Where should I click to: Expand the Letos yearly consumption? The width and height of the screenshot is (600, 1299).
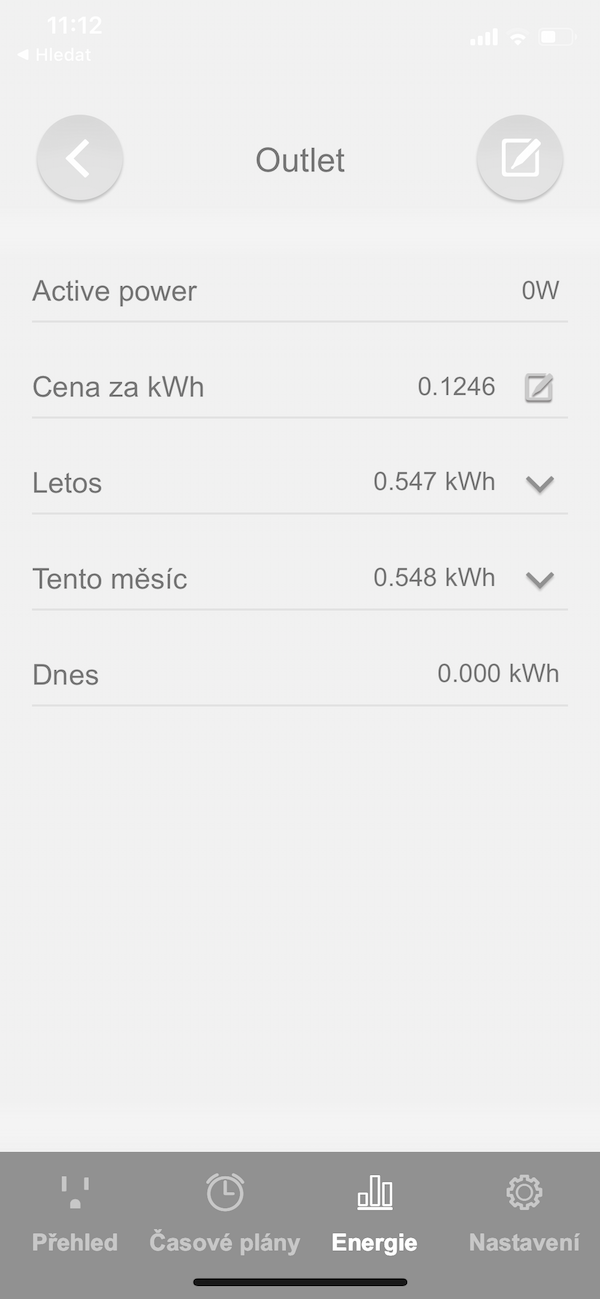(539, 484)
